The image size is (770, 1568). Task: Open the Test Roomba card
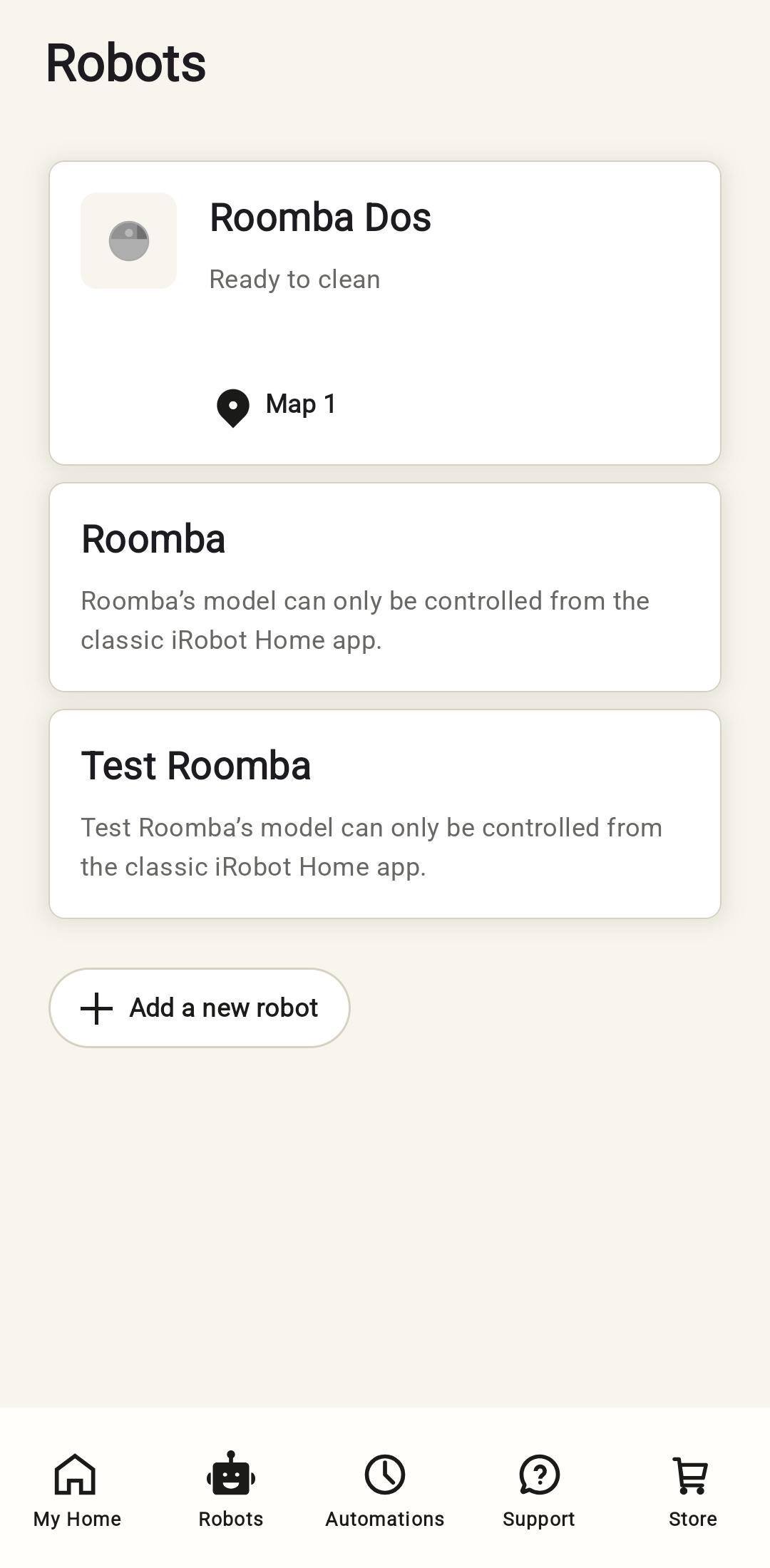385,814
